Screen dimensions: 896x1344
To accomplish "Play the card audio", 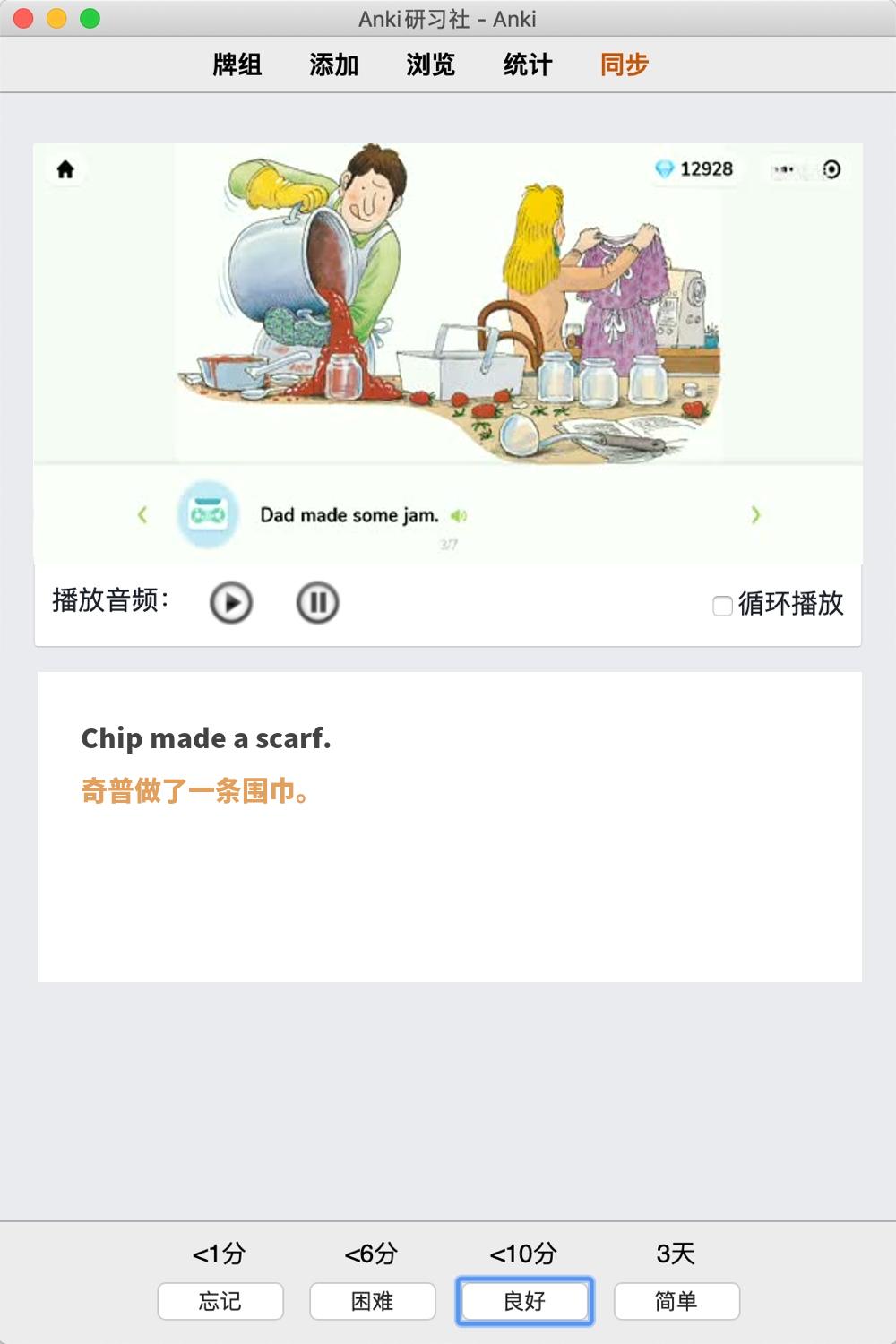I will pos(231,603).
